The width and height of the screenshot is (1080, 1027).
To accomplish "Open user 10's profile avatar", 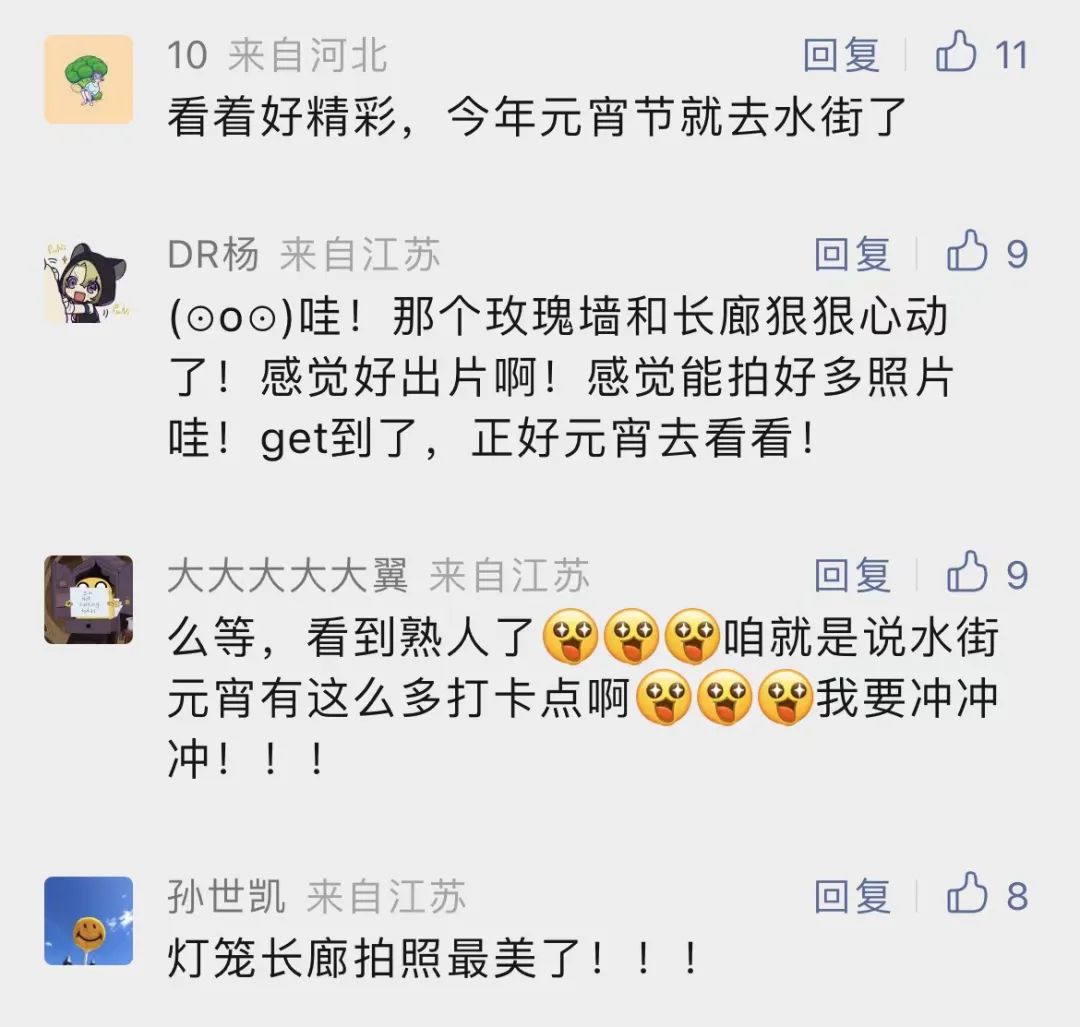I will point(88,80).
